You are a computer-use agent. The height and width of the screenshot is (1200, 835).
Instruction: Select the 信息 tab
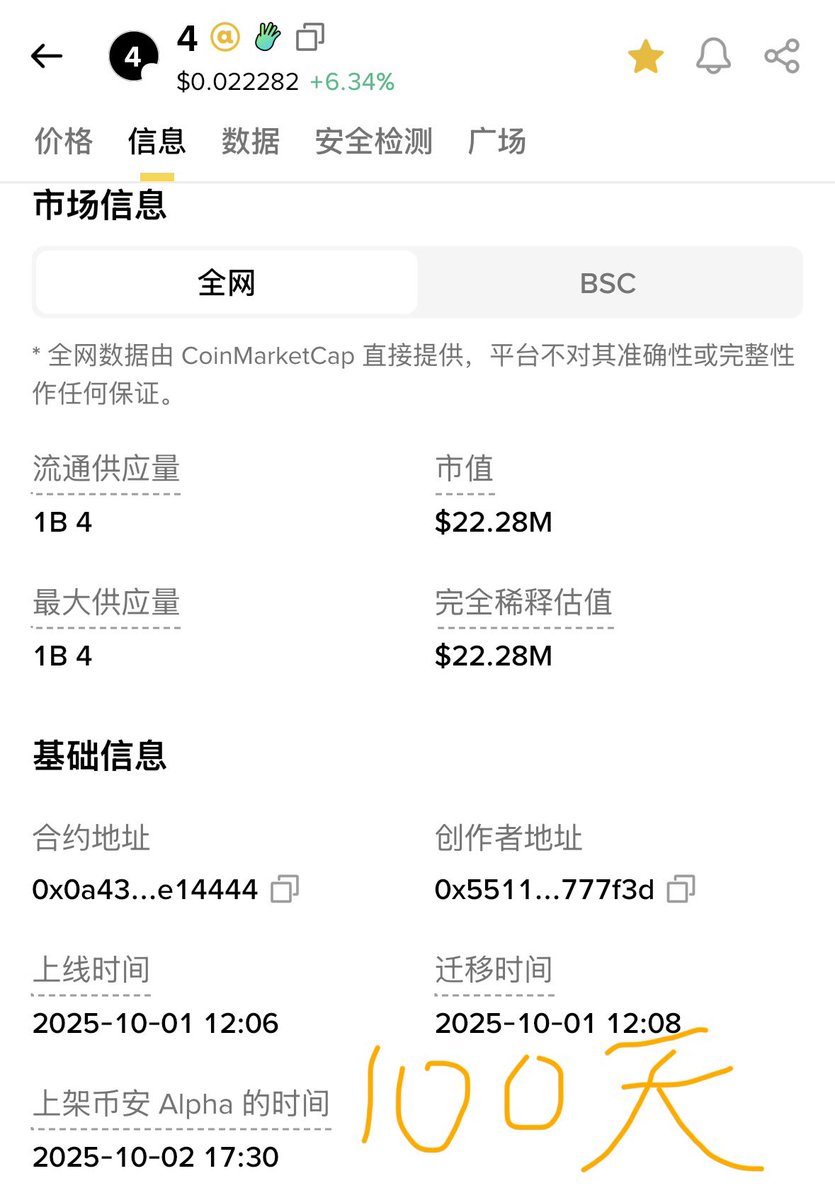click(157, 141)
